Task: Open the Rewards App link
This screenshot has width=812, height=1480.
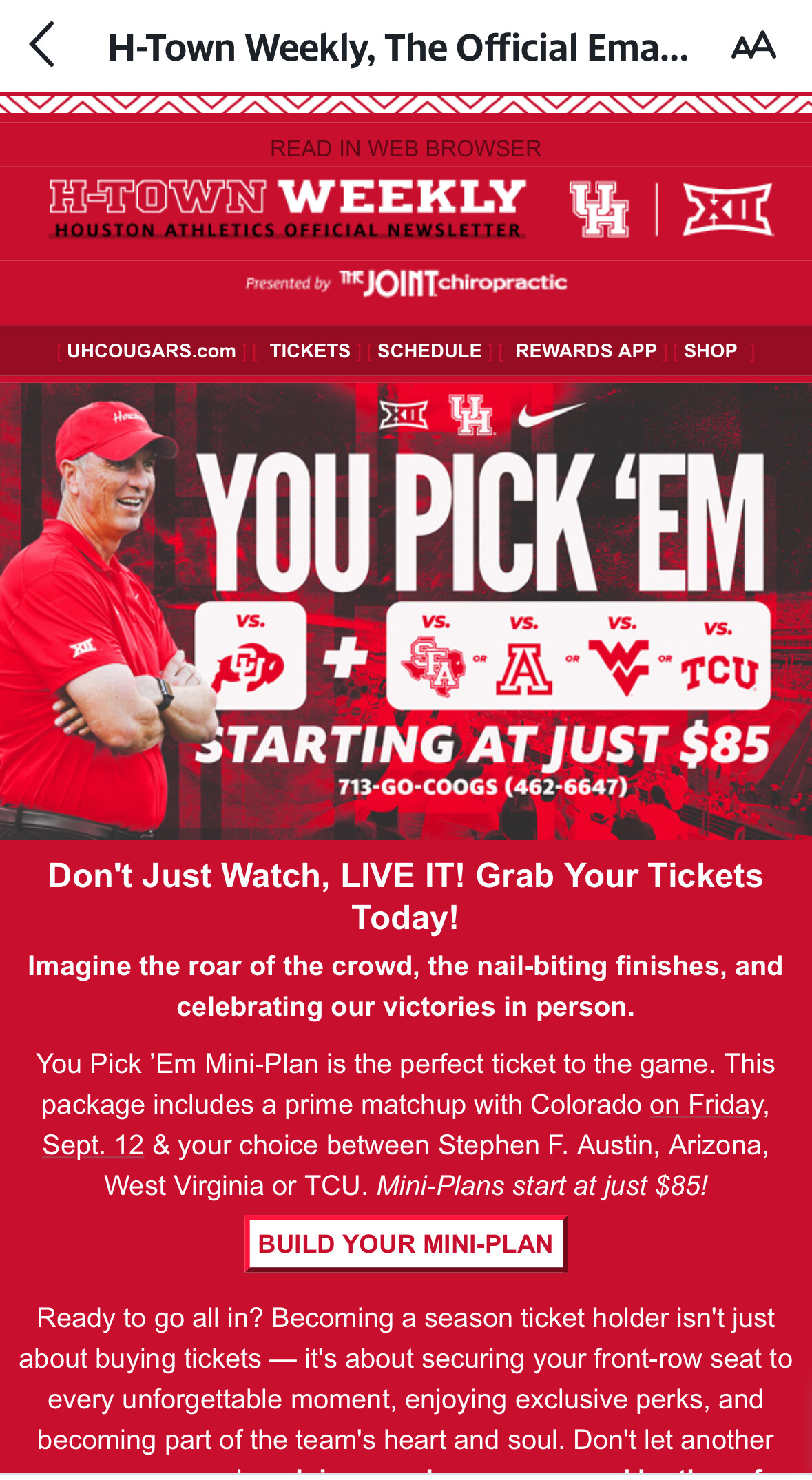Action: click(586, 351)
